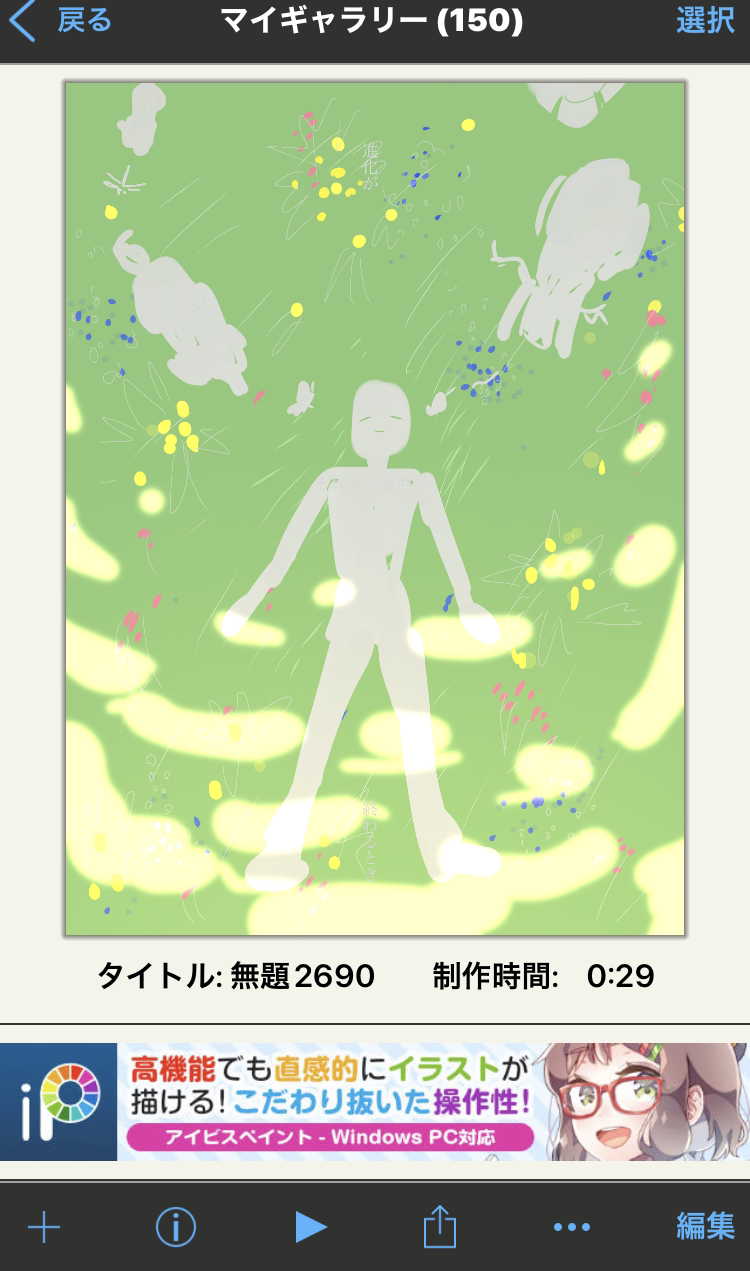
Task: Tap 編集 to edit the artwork
Action: point(705,1226)
